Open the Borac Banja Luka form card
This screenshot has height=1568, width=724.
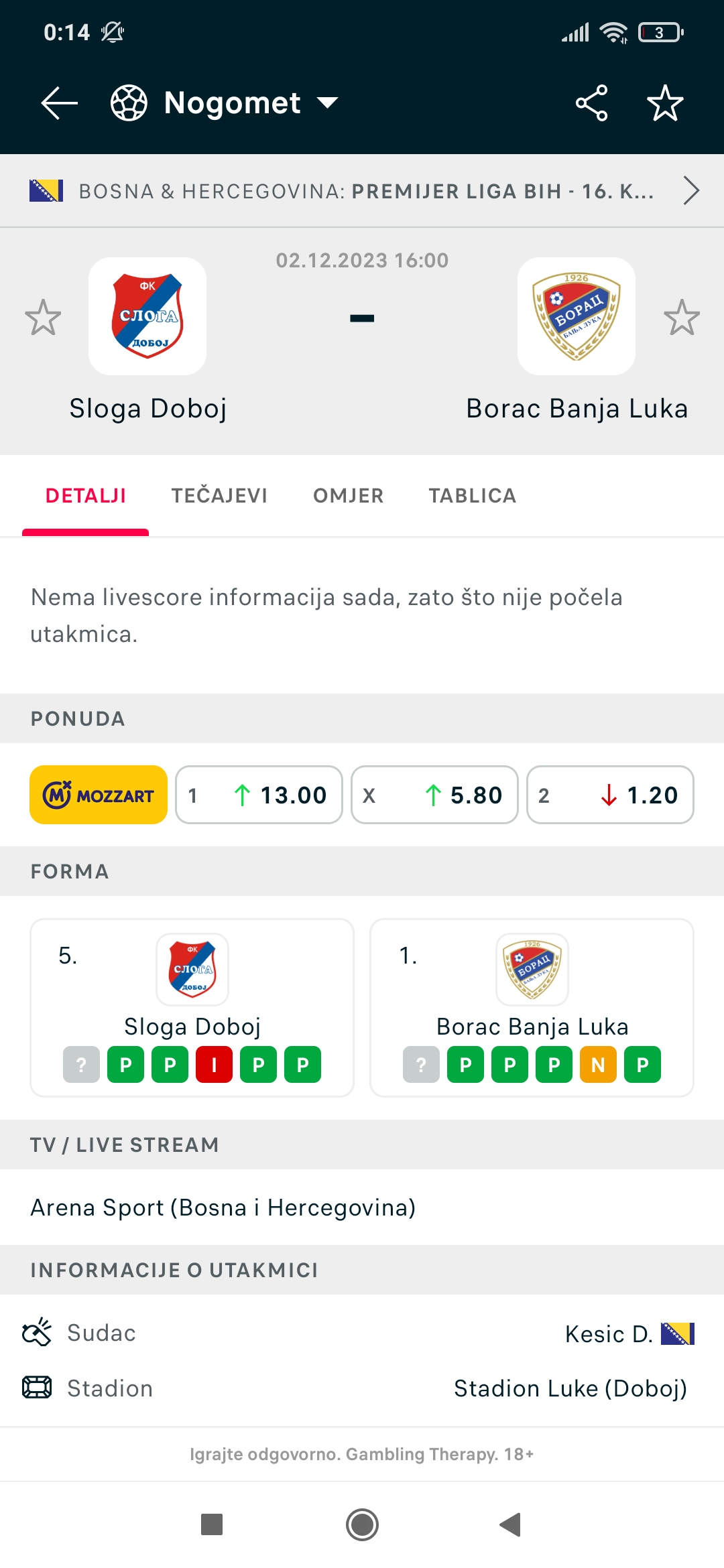tap(532, 1008)
